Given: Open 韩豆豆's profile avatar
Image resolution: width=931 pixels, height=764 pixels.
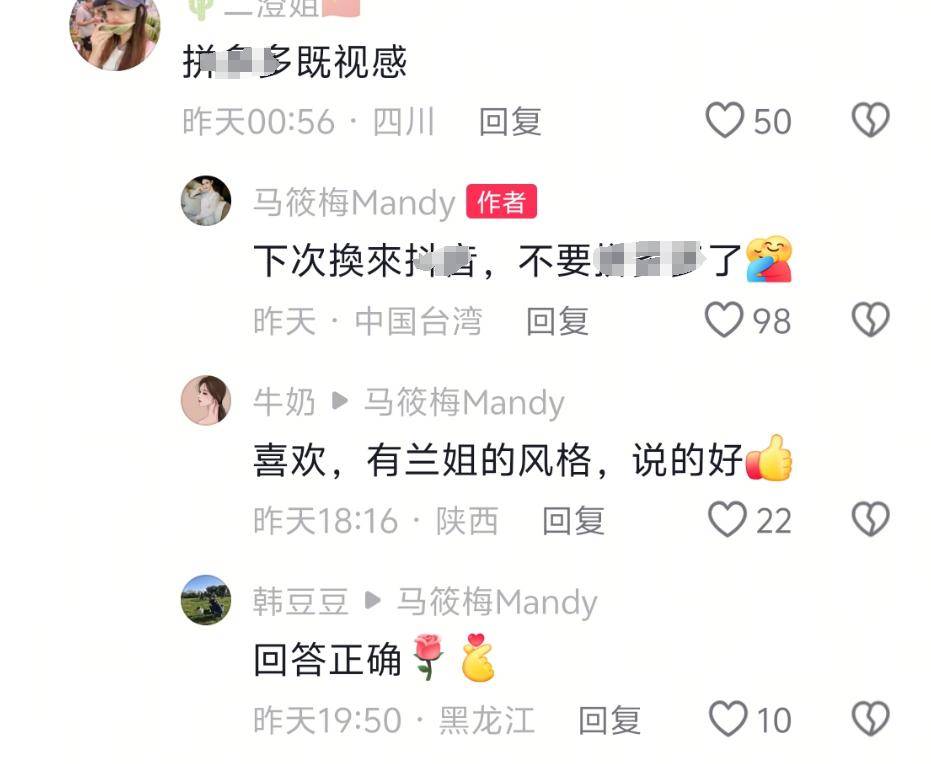Looking at the screenshot, I should tap(206, 600).
